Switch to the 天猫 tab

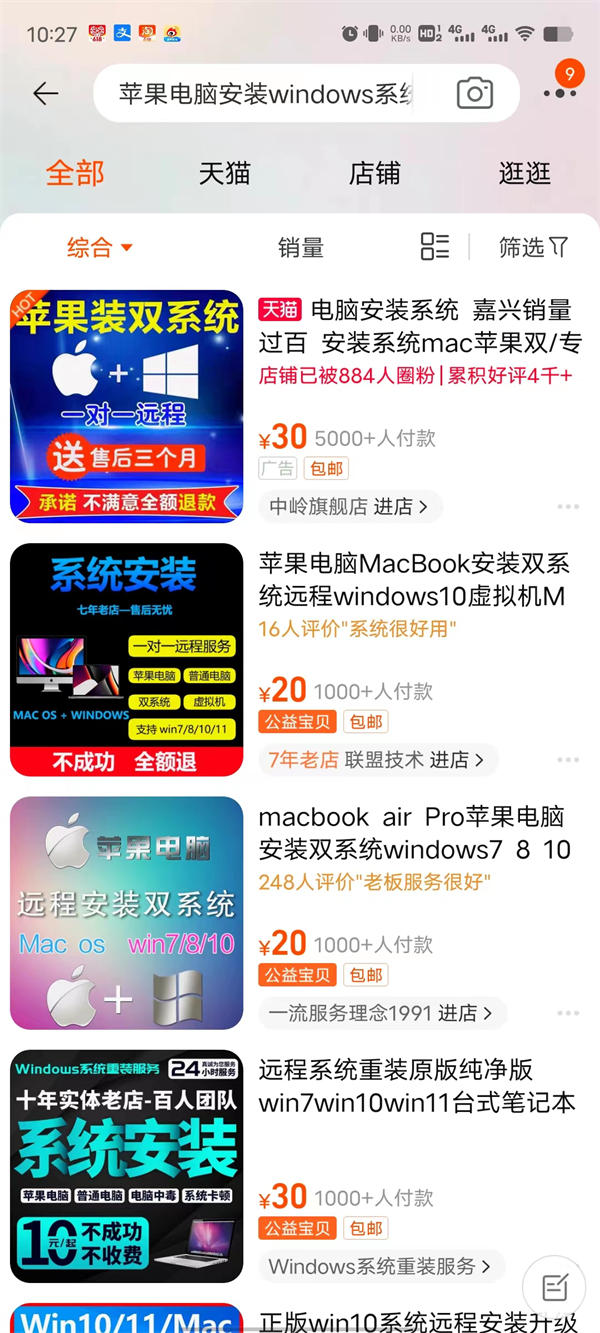tap(224, 173)
